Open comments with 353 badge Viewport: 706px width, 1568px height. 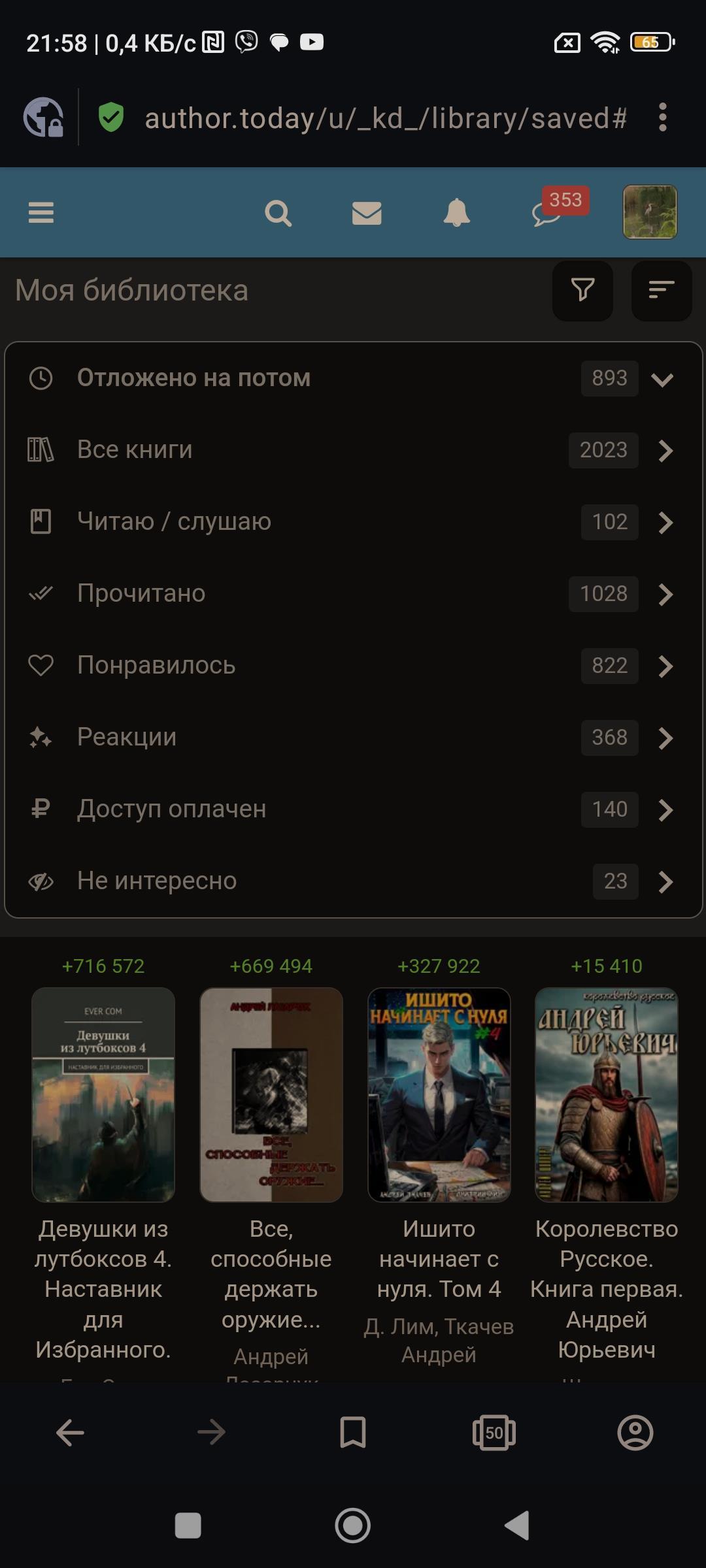(548, 213)
